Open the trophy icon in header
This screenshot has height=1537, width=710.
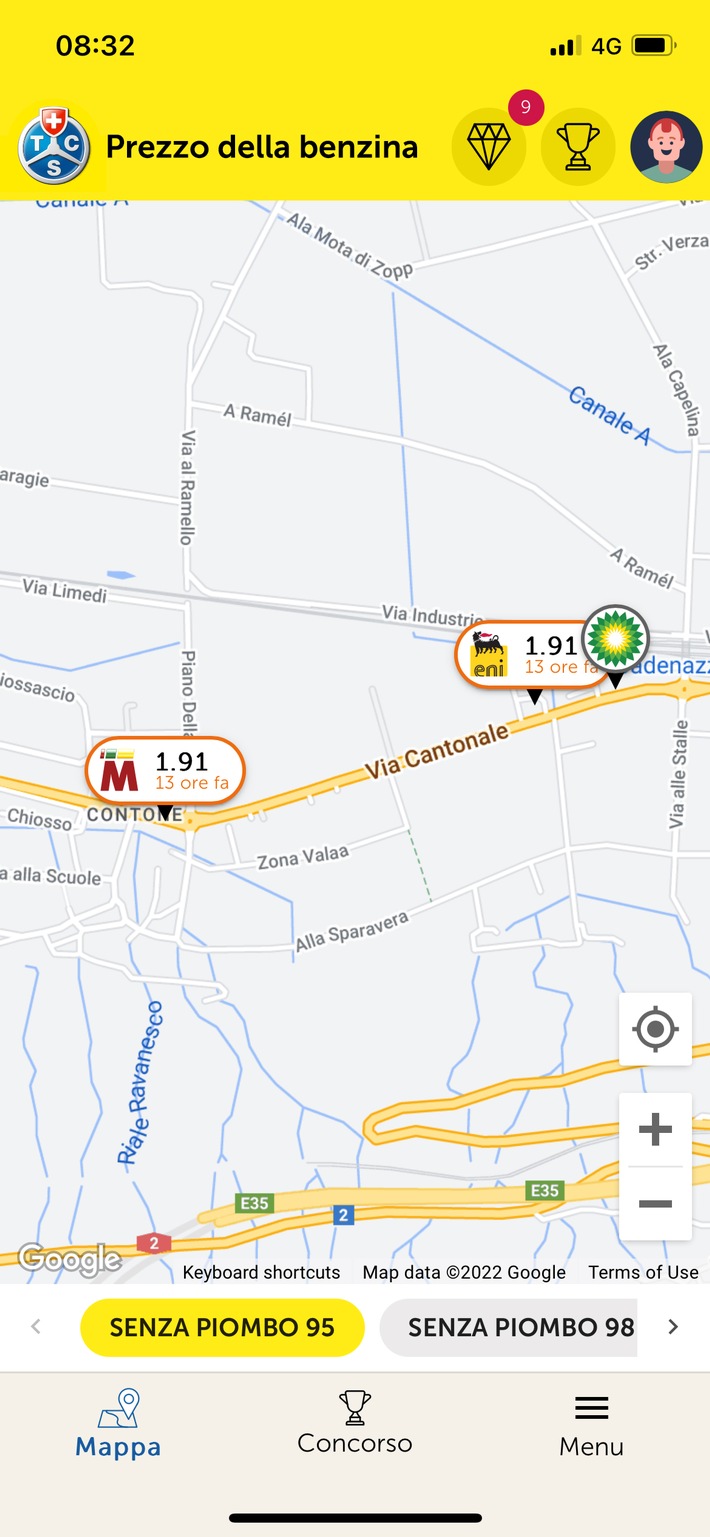577,148
